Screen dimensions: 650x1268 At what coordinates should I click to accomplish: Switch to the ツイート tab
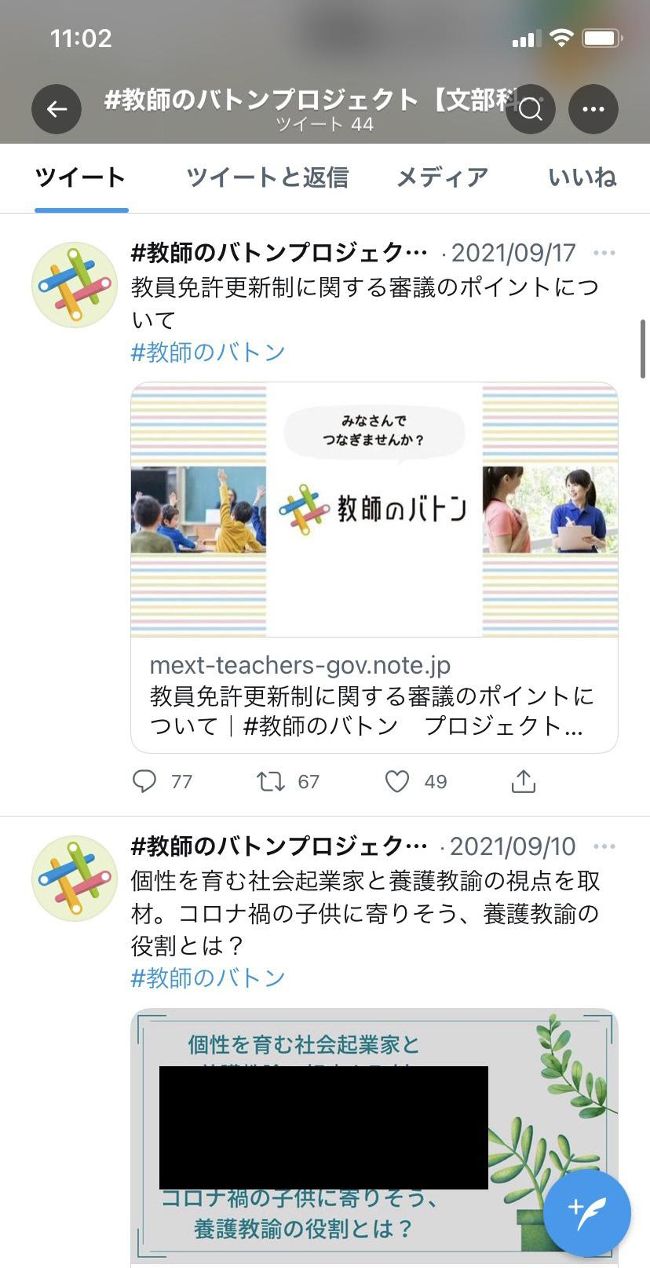[x=81, y=178]
